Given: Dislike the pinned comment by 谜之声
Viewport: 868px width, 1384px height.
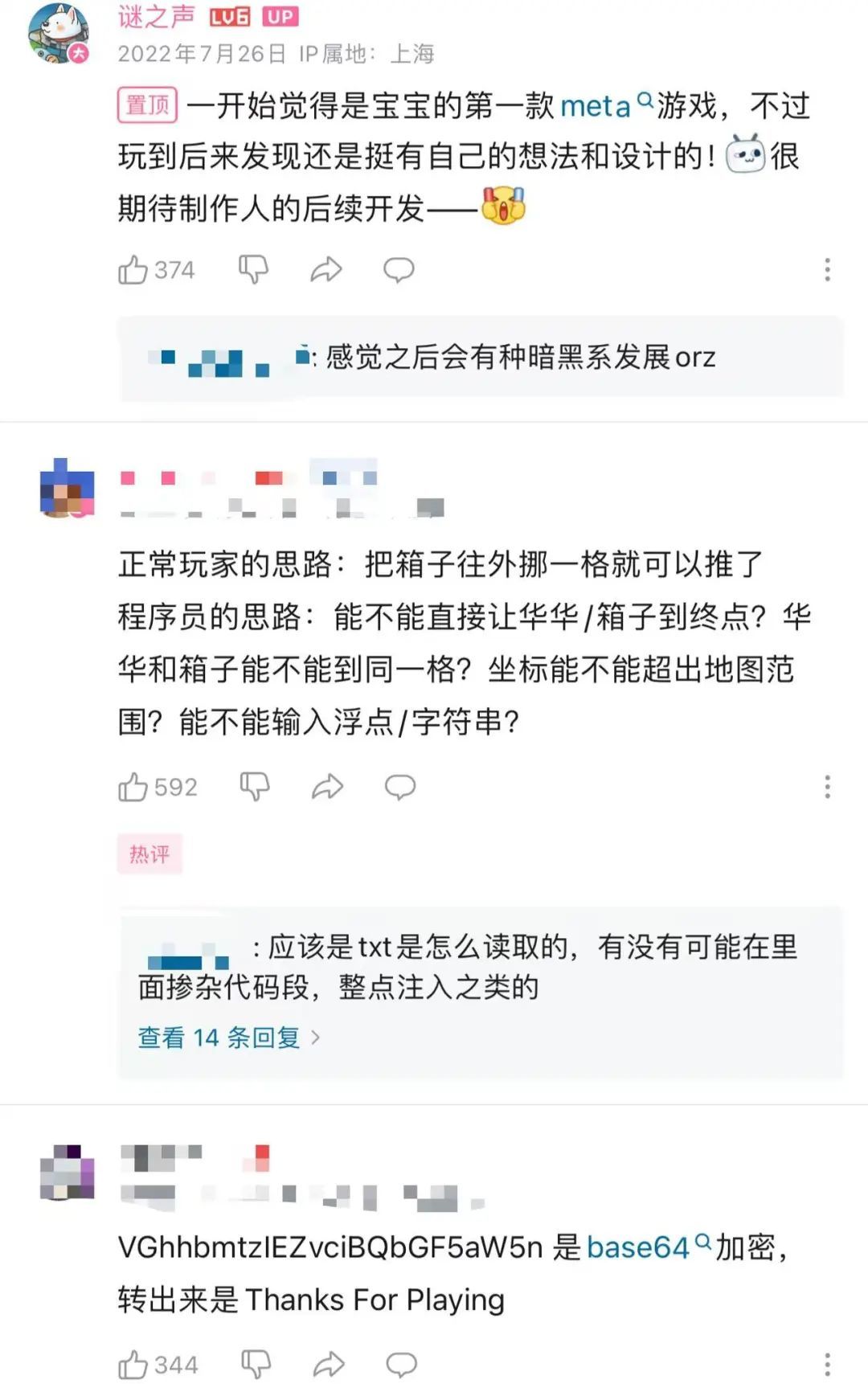Looking at the screenshot, I should tap(253, 270).
